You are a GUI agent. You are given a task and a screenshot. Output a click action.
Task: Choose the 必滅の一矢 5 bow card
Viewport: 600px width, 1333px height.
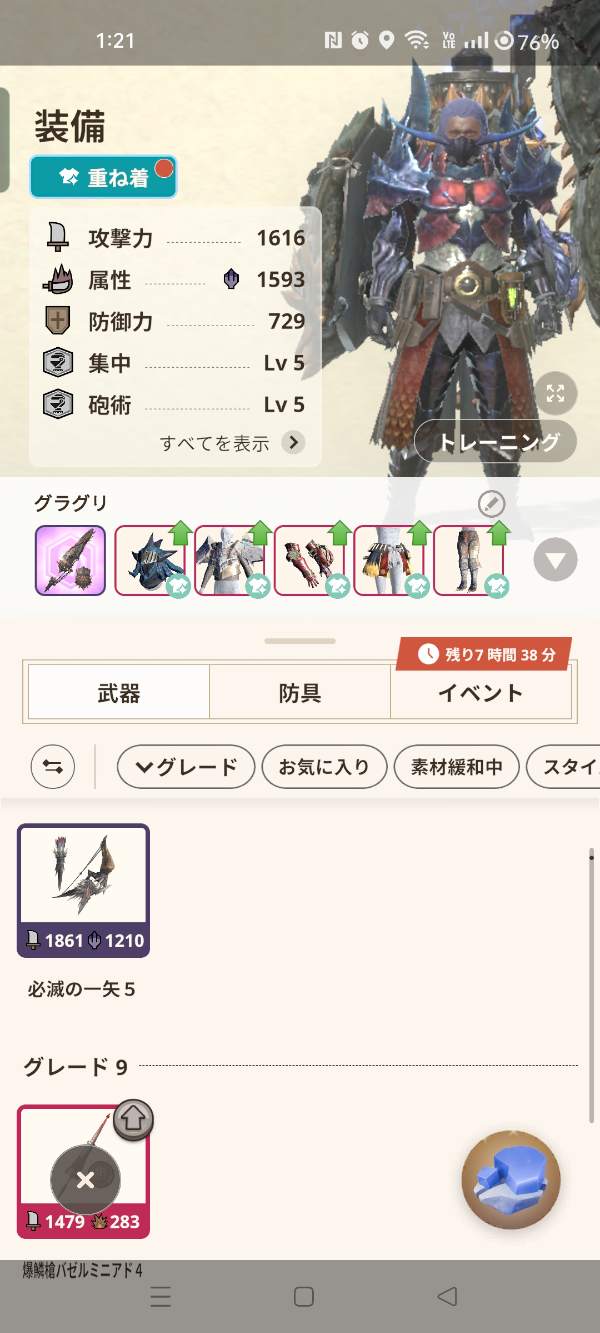[x=83, y=890]
